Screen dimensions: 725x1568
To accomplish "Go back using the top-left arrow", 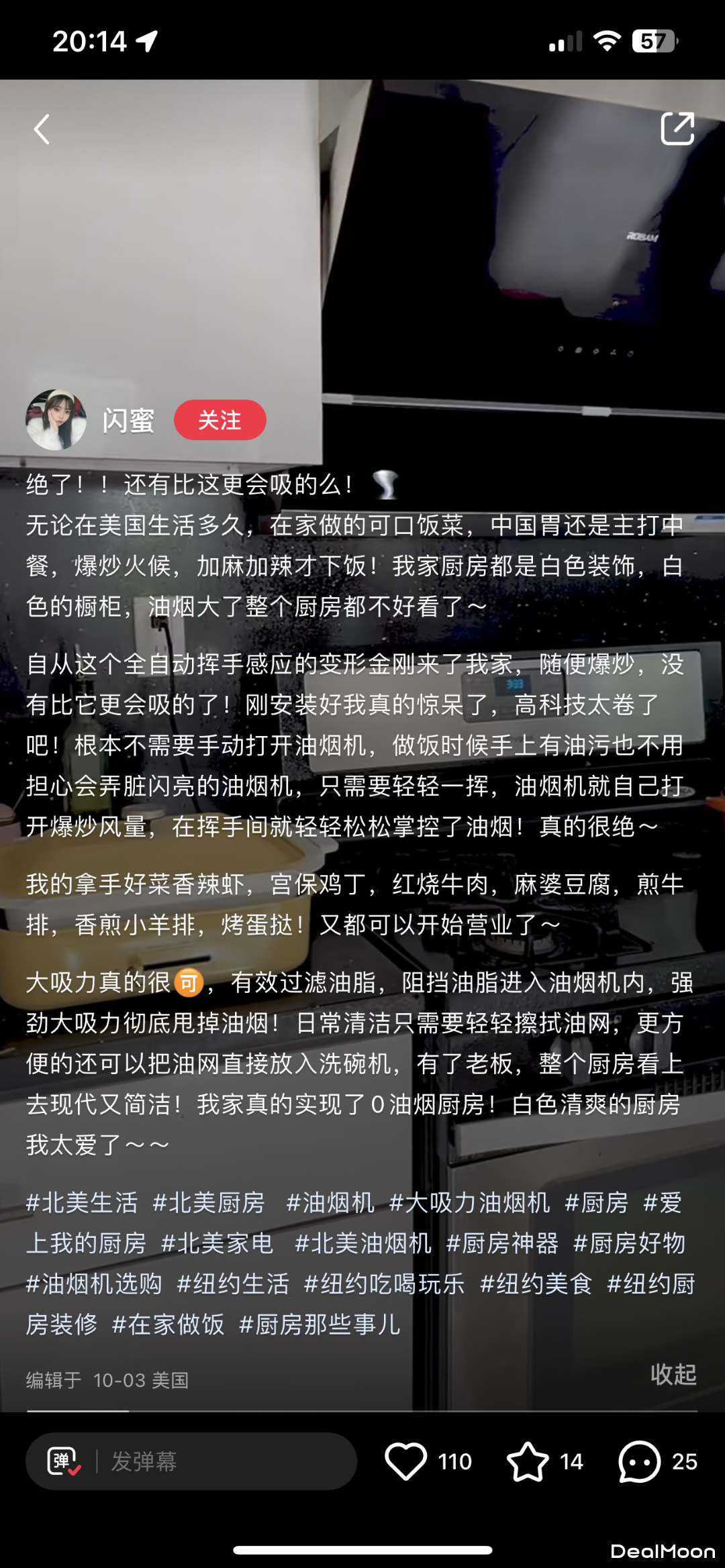I will [42, 129].
